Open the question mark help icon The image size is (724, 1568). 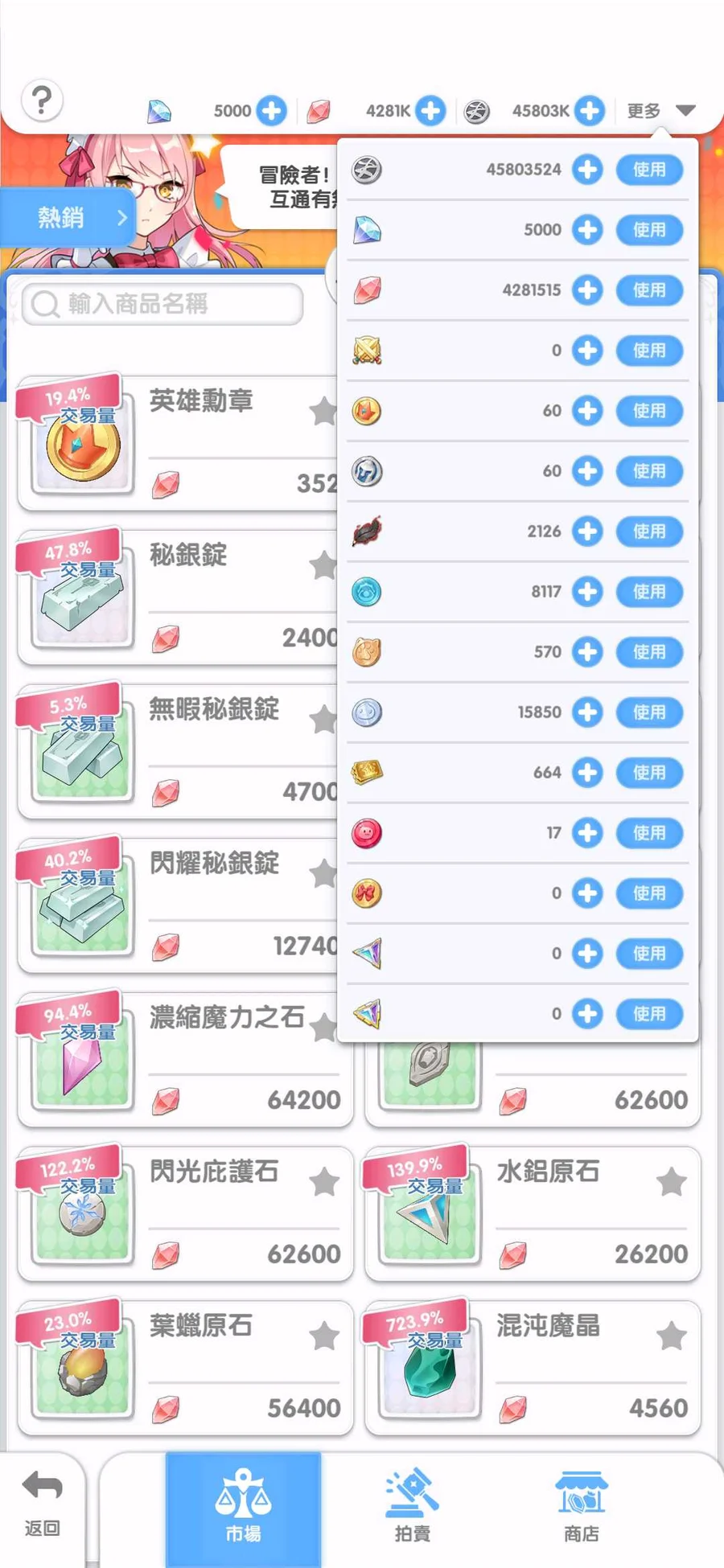(x=42, y=101)
